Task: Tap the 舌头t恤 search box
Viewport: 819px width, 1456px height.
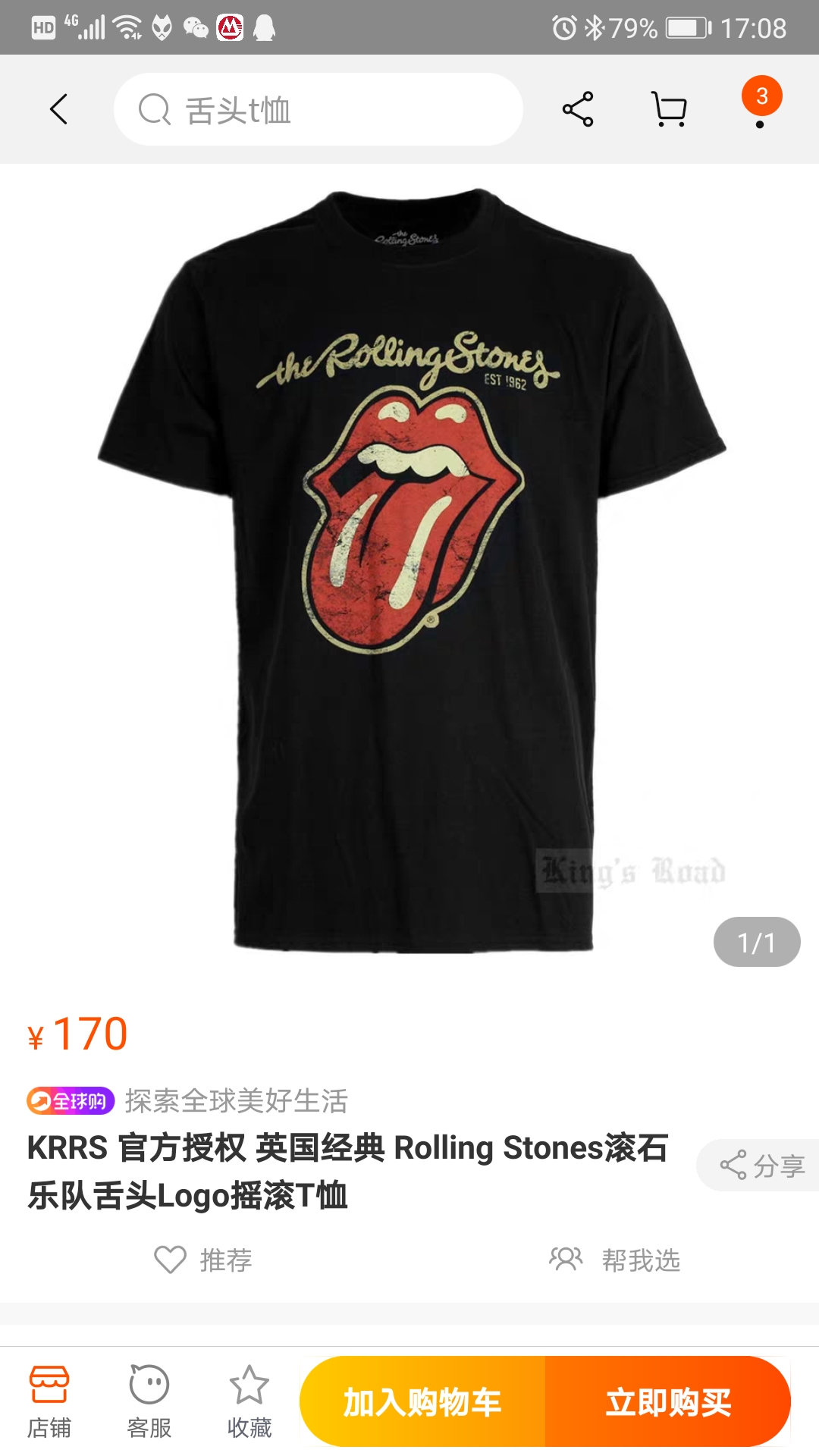Action: [x=318, y=109]
